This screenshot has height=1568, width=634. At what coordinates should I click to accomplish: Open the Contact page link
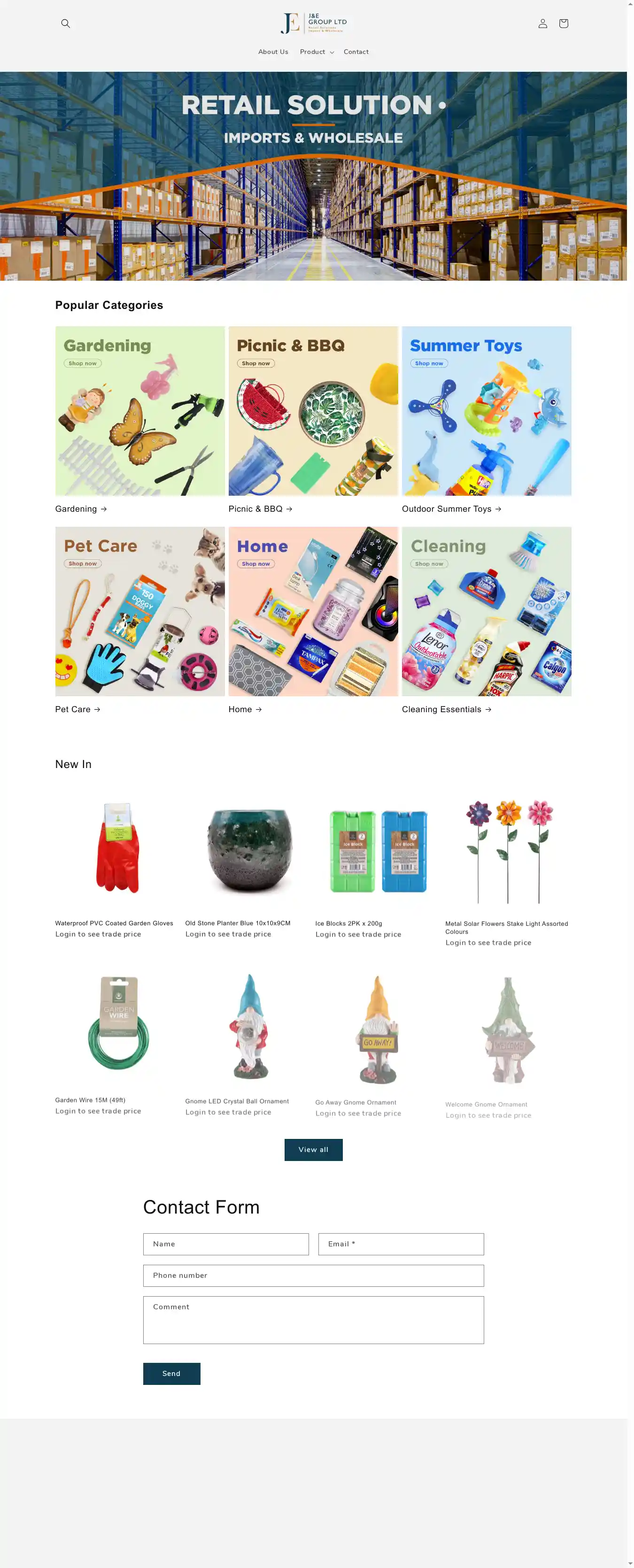[356, 52]
